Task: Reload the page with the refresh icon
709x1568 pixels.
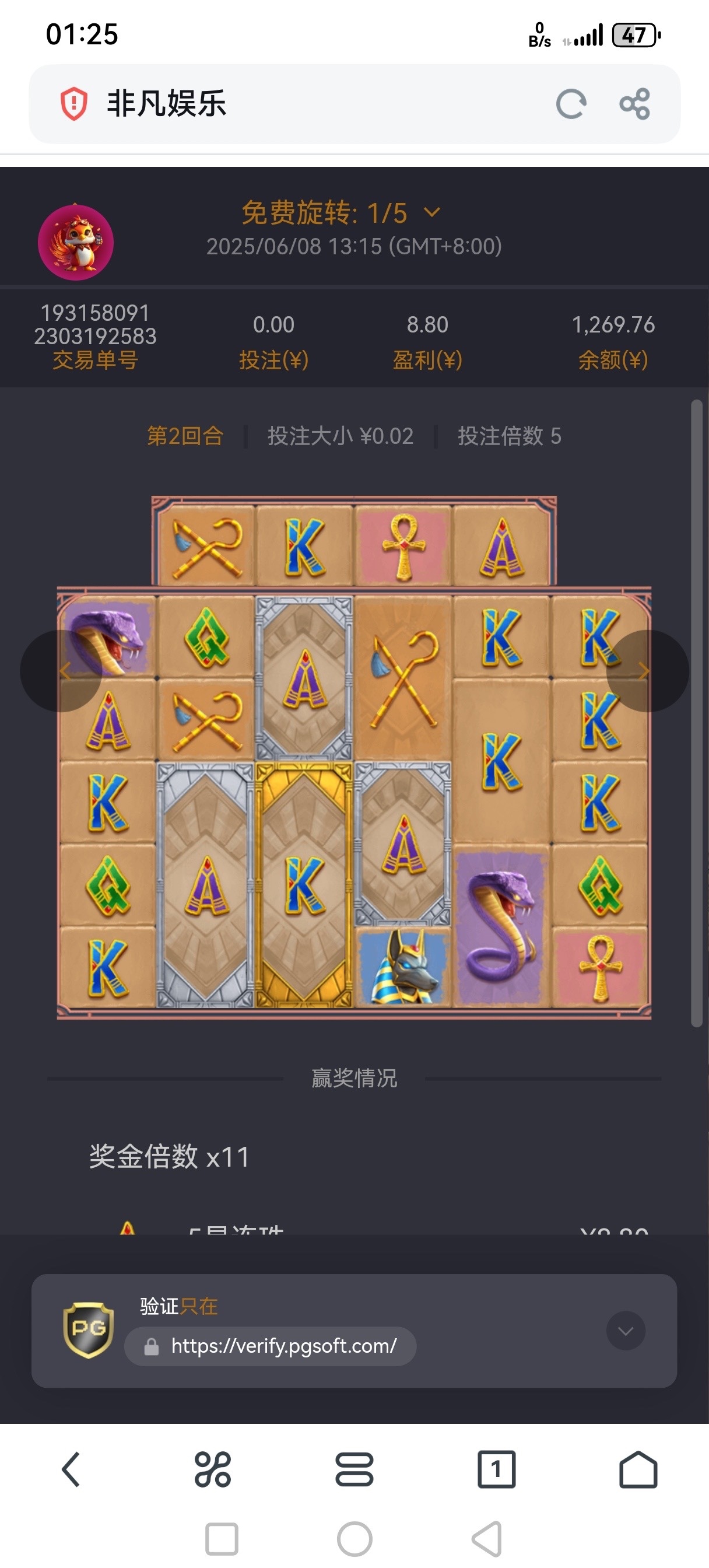Action: point(571,104)
